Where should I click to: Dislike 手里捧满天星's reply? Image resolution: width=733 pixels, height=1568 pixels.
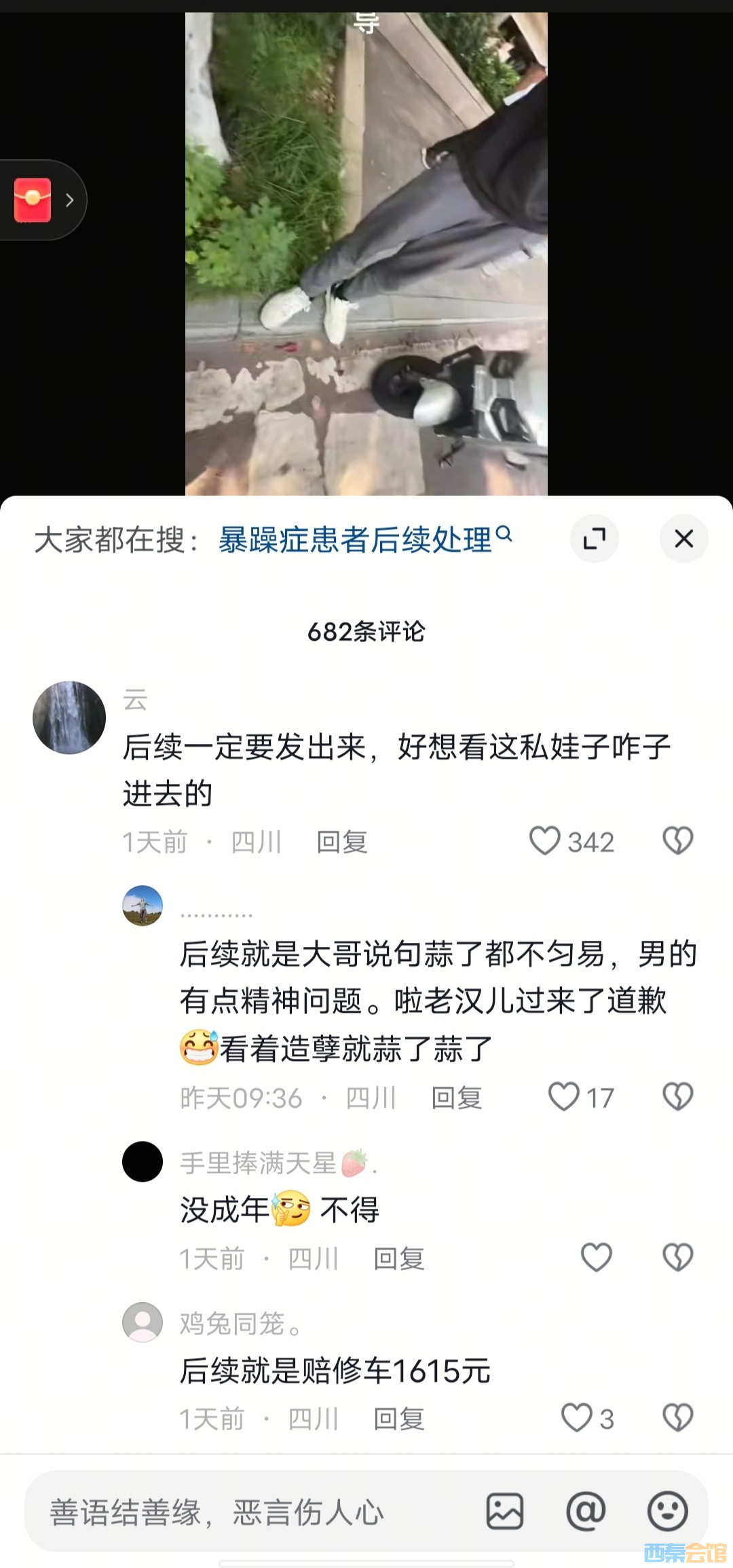coord(677,1258)
